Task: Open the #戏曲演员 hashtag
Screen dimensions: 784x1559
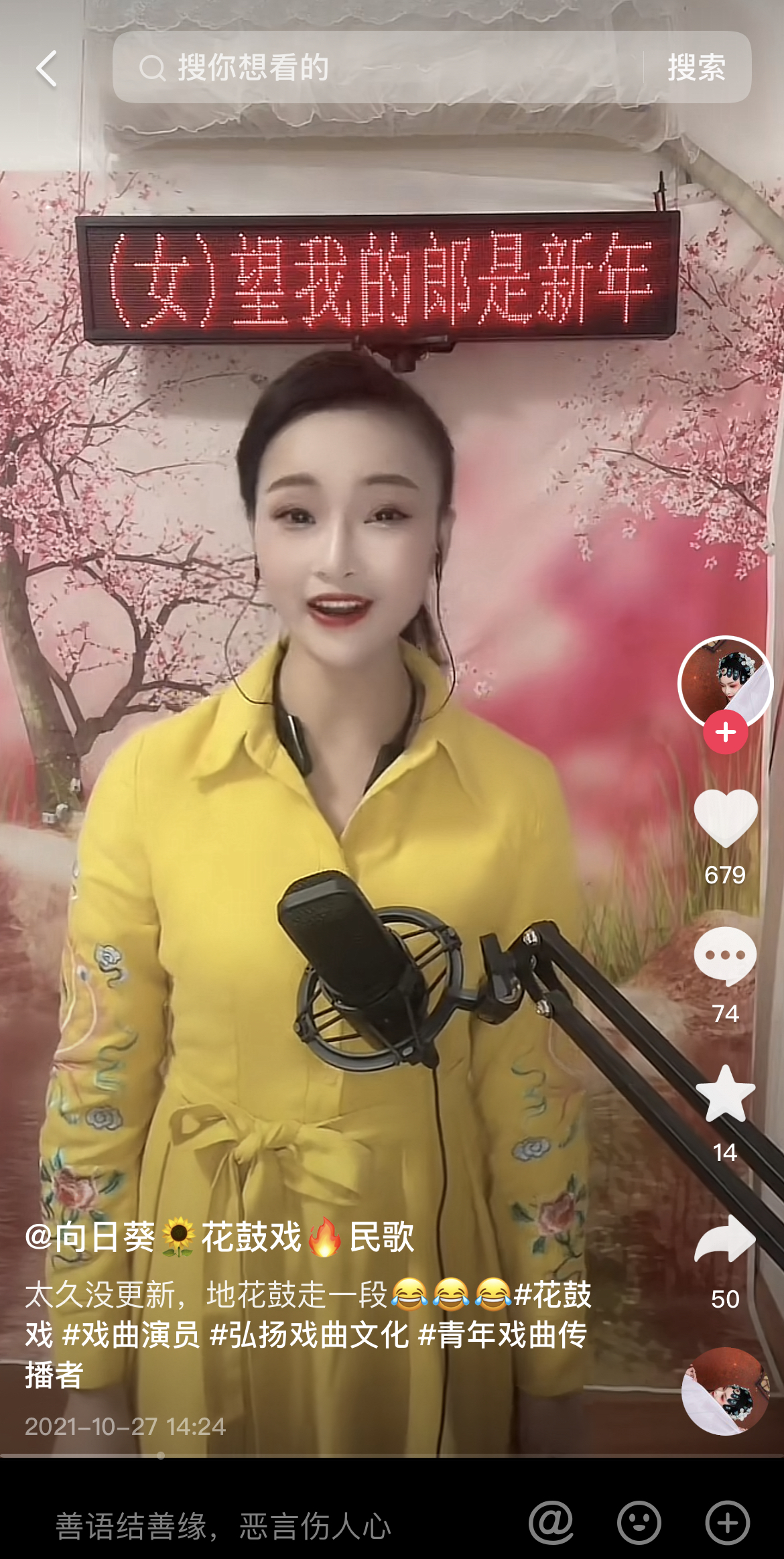Action: [x=131, y=1334]
